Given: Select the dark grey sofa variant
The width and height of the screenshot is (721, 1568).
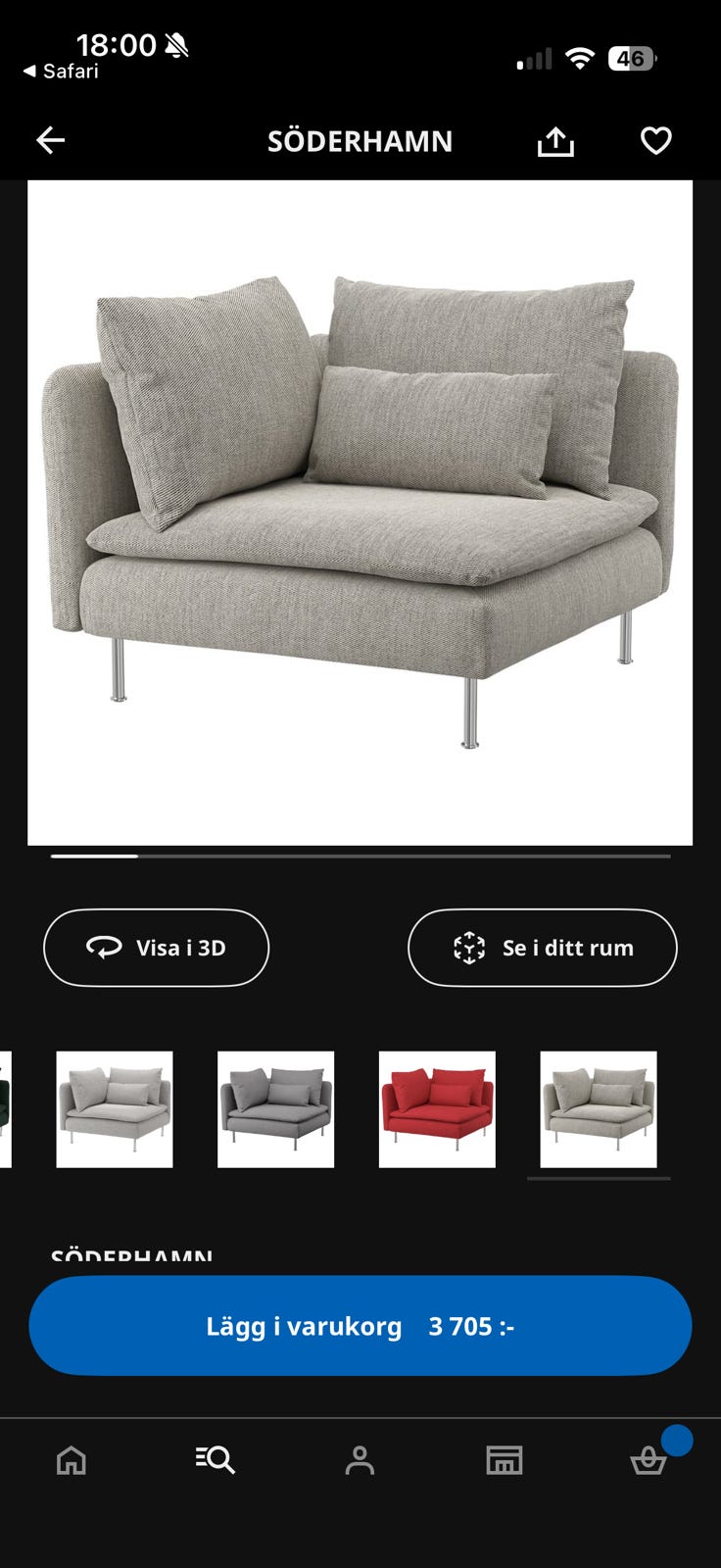Looking at the screenshot, I should point(275,1109).
